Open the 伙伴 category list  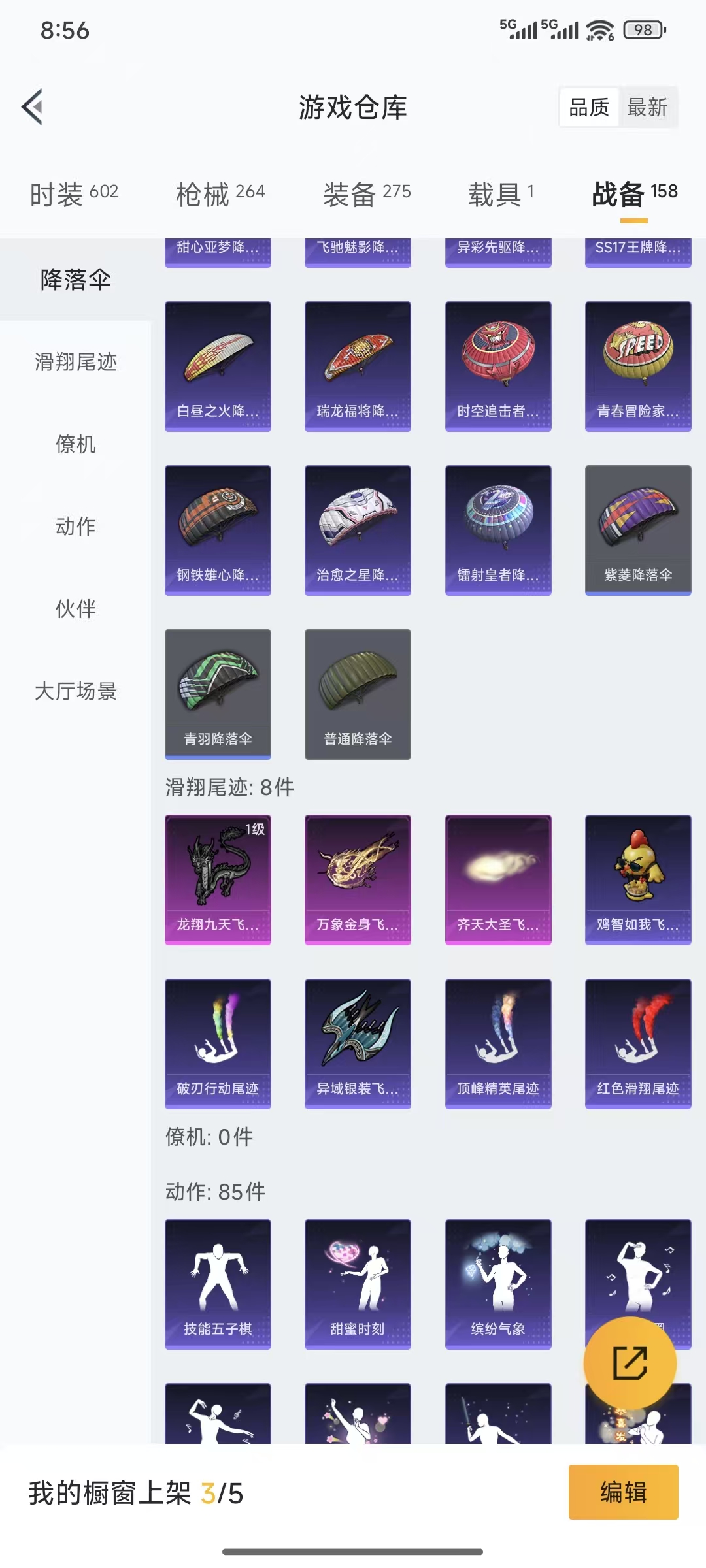pyautogui.click(x=75, y=610)
